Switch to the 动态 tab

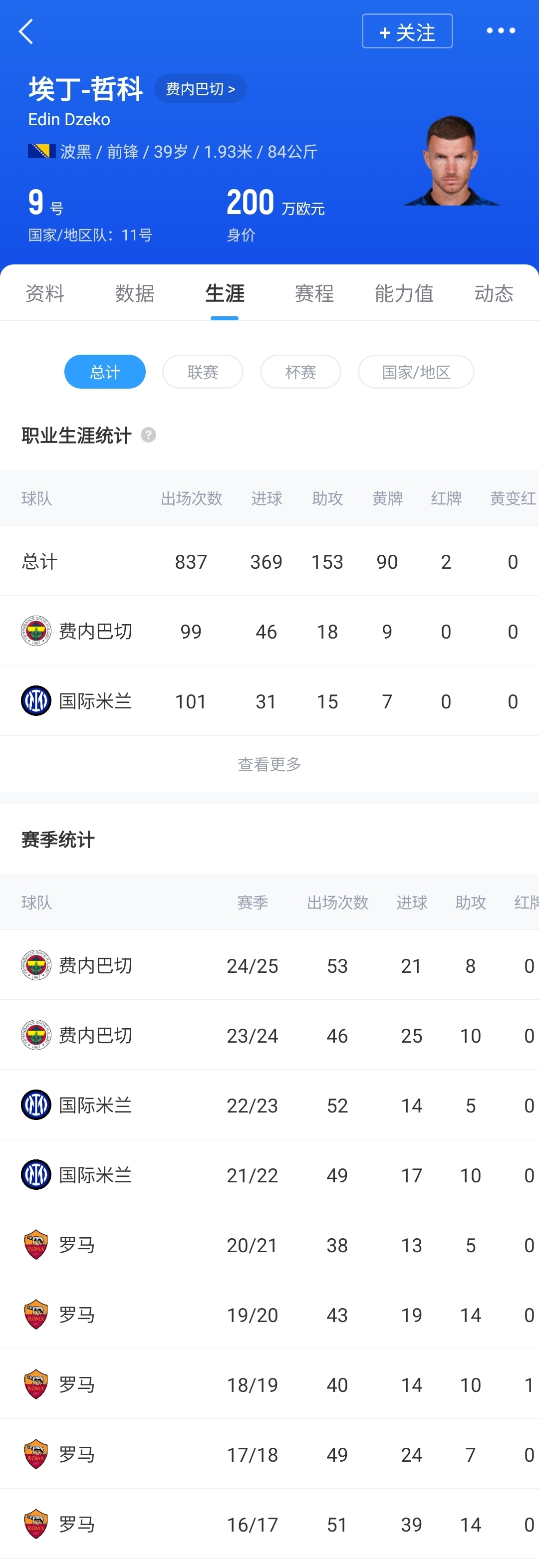coord(493,293)
